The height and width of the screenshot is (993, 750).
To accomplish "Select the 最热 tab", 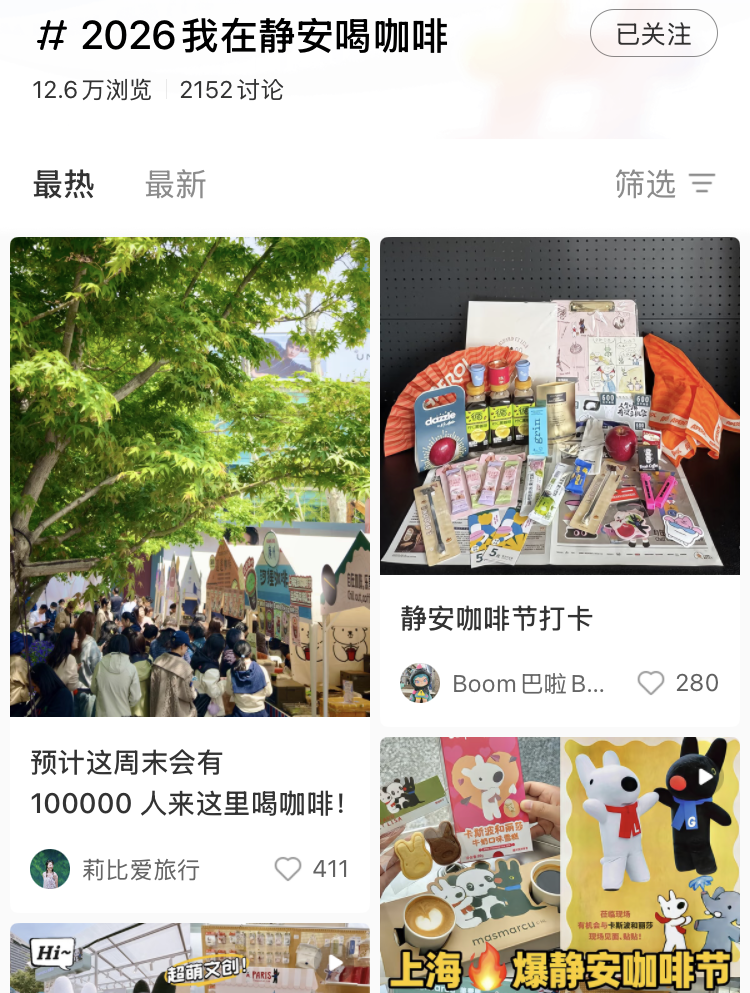I will coord(64,184).
